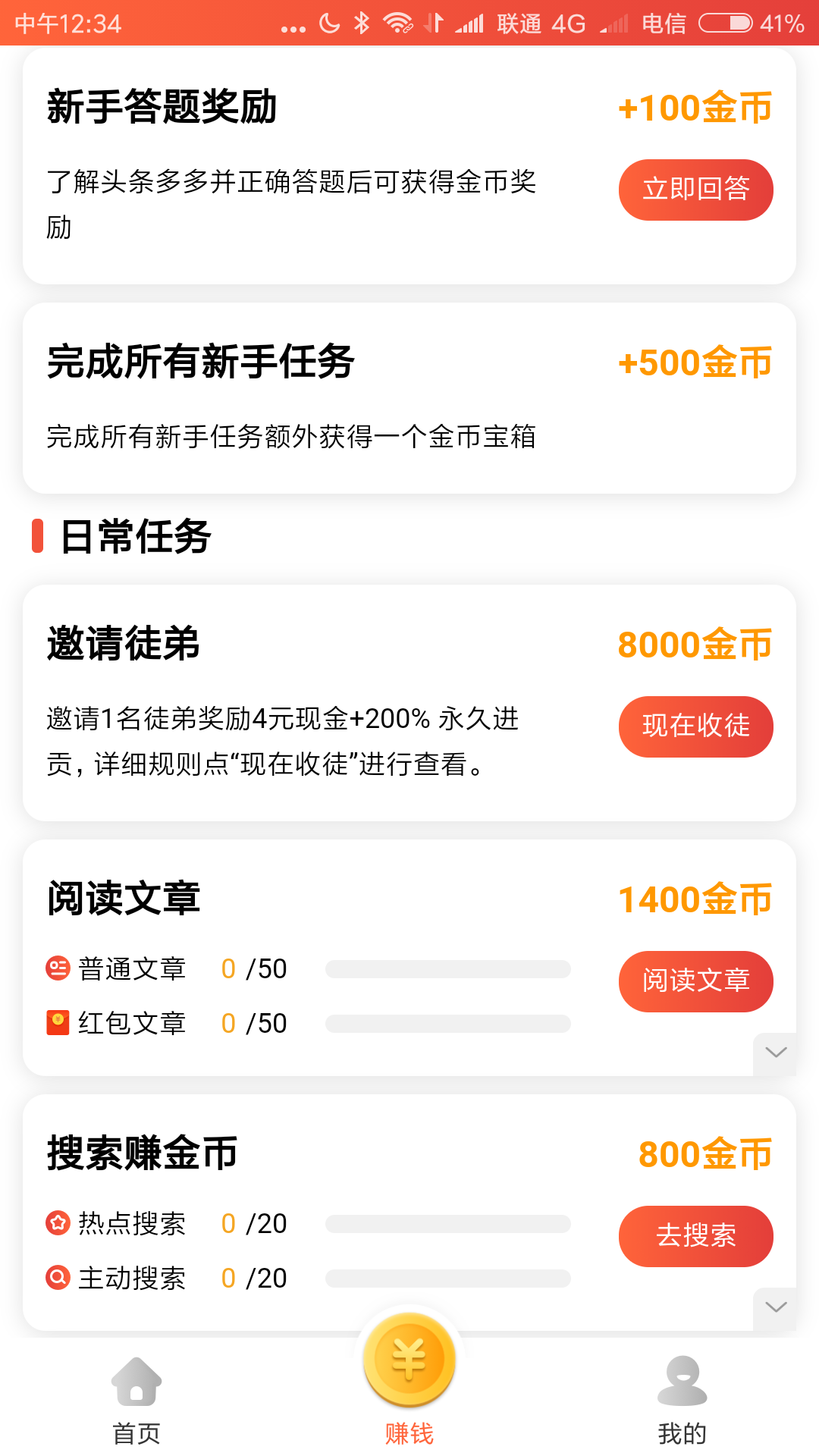
Task: Expand the 搜索赚金币 card details
Action: tap(775, 1307)
